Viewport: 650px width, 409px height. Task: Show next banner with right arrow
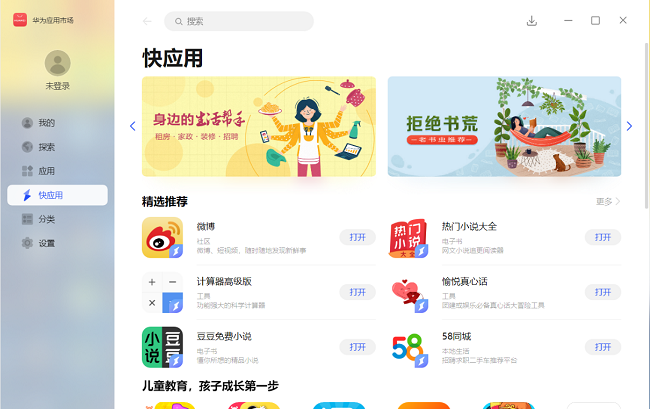pos(629,126)
